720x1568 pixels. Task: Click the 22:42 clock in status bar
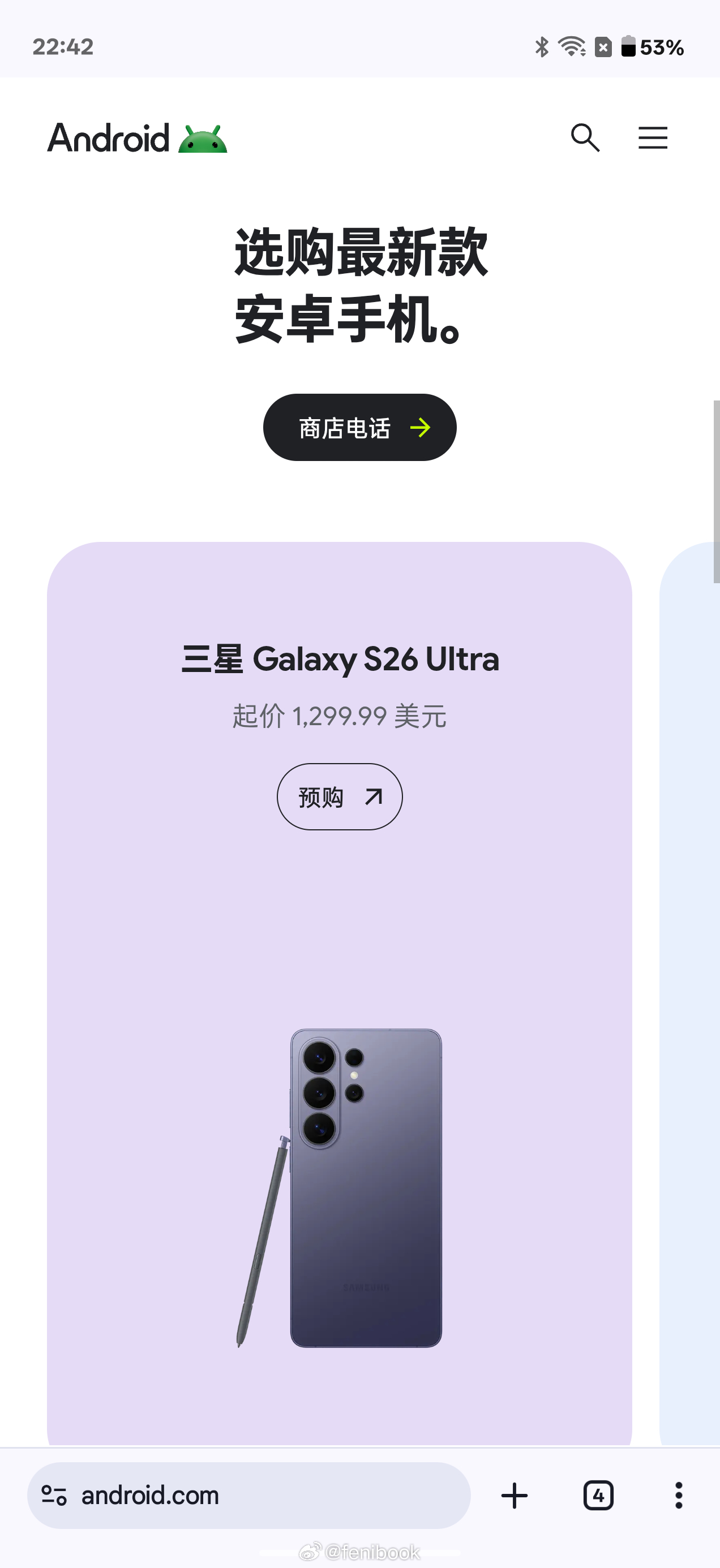click(63, 47)
